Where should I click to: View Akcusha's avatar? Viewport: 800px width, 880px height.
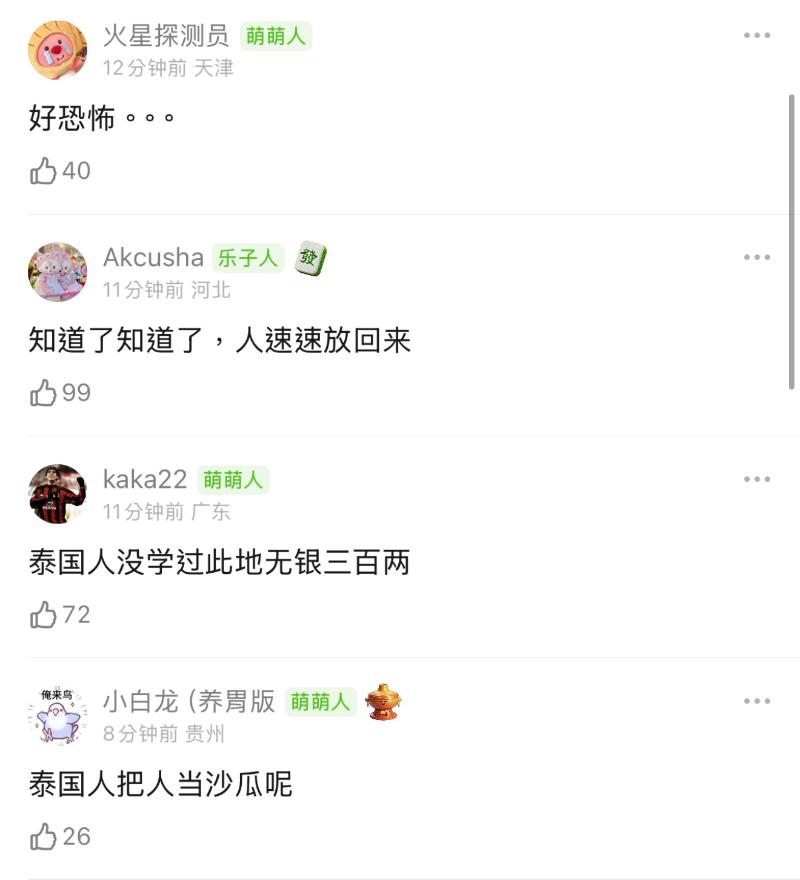pos(57,272)
